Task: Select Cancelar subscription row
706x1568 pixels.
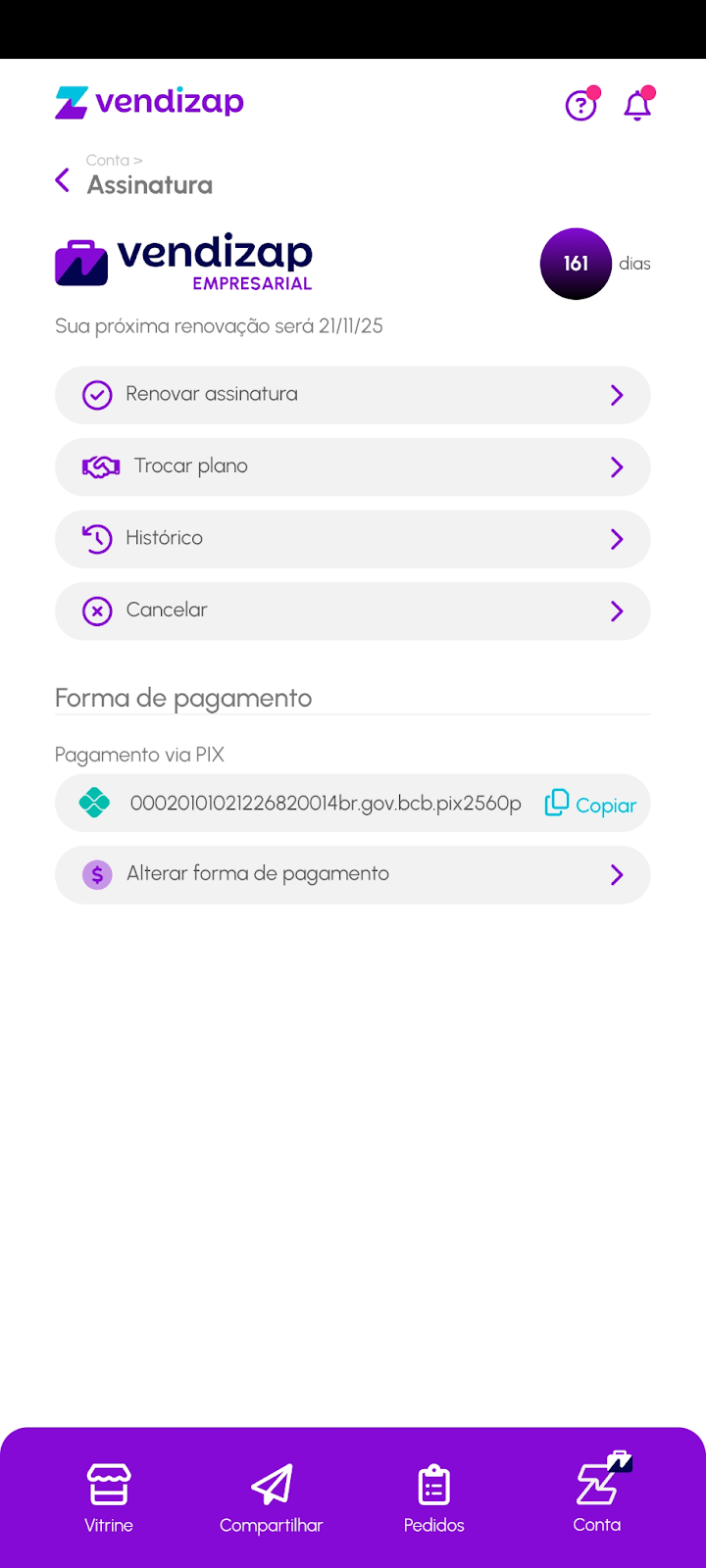Action: [352, 611]
